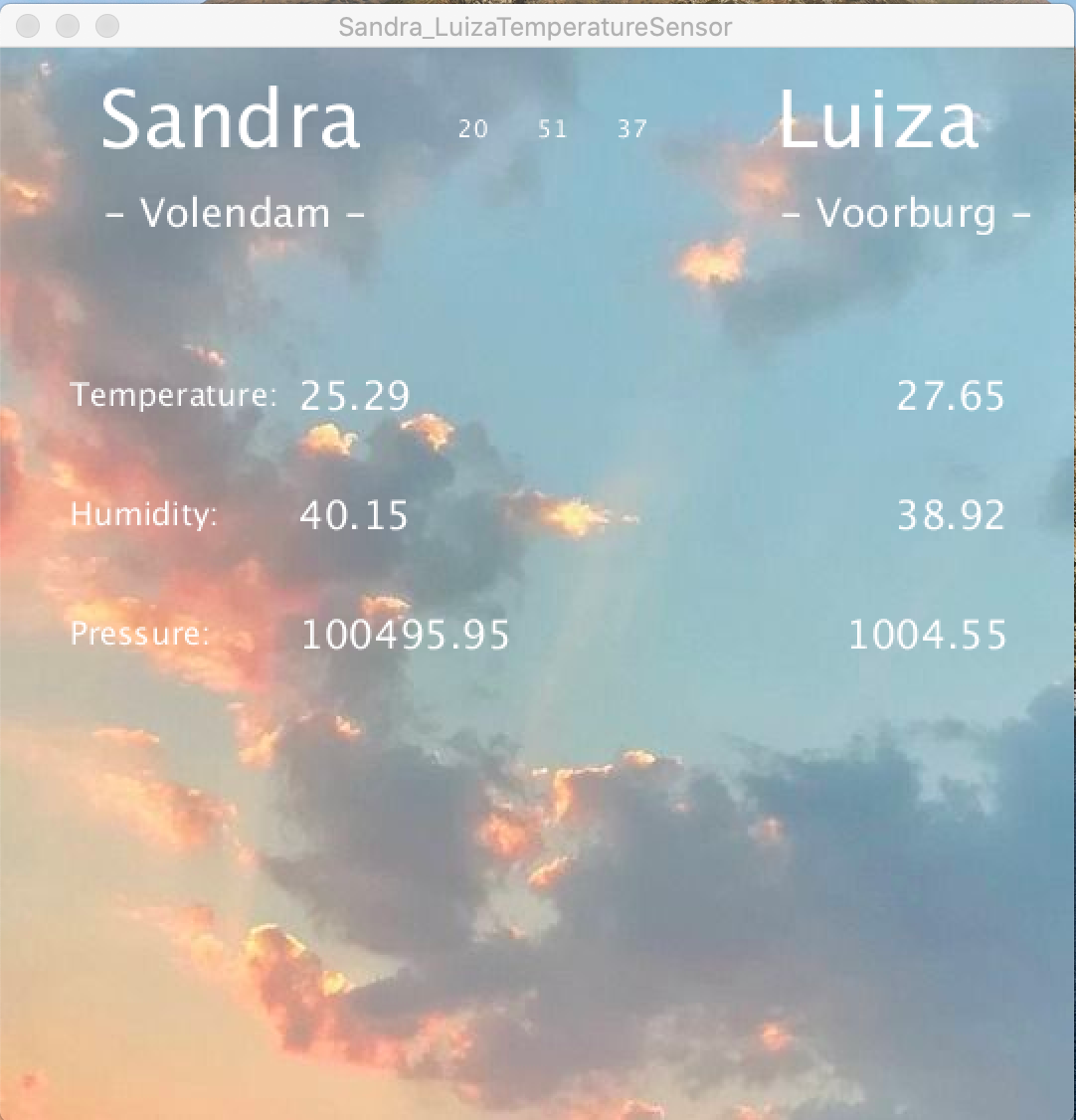1076x1120 pixels.
Task: Minimize the sensor window
Action: click(x=68, y=27)
